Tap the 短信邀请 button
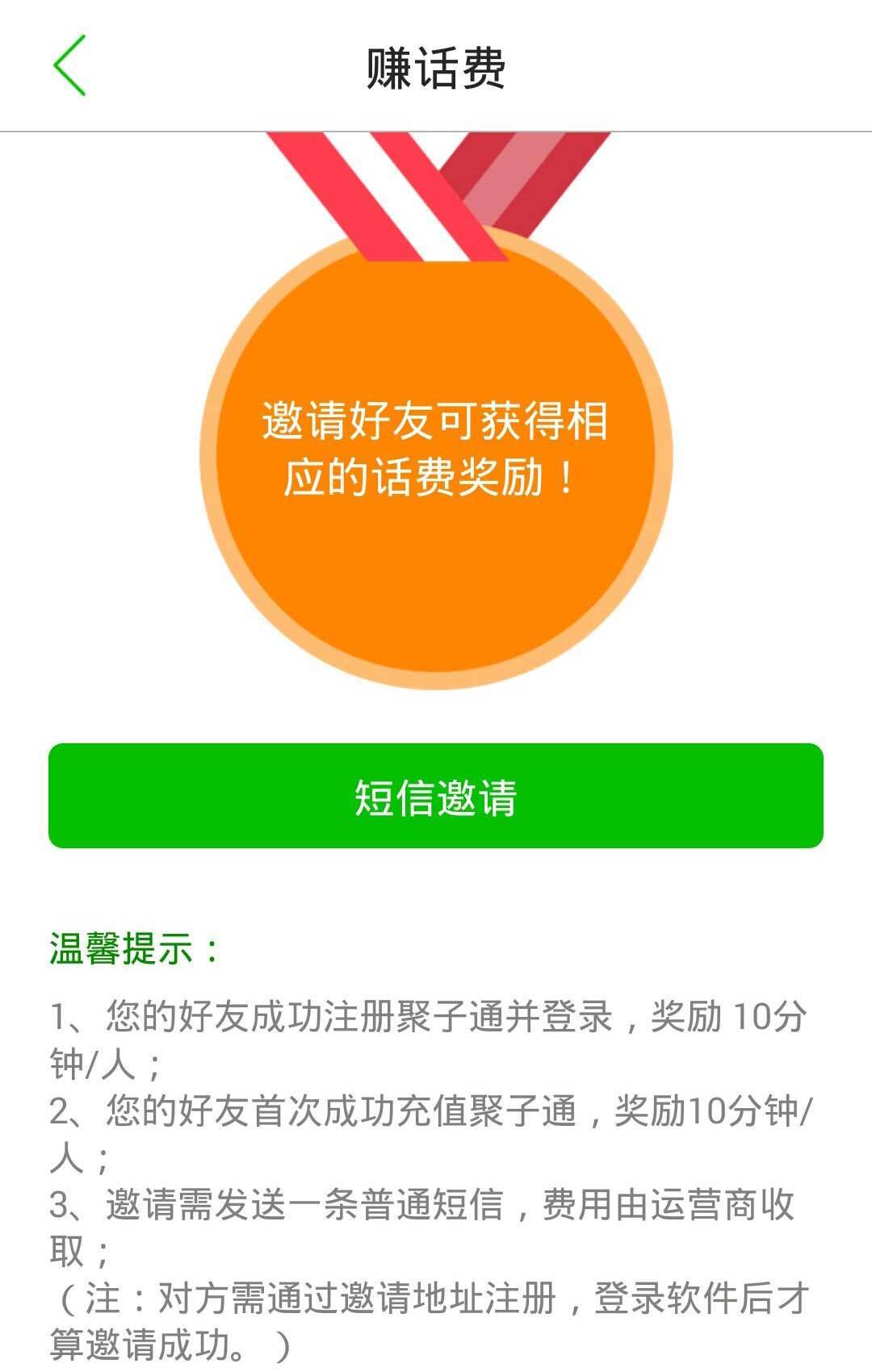The width and height of the screenshot is (872, 1372). (x=436, y=796)
